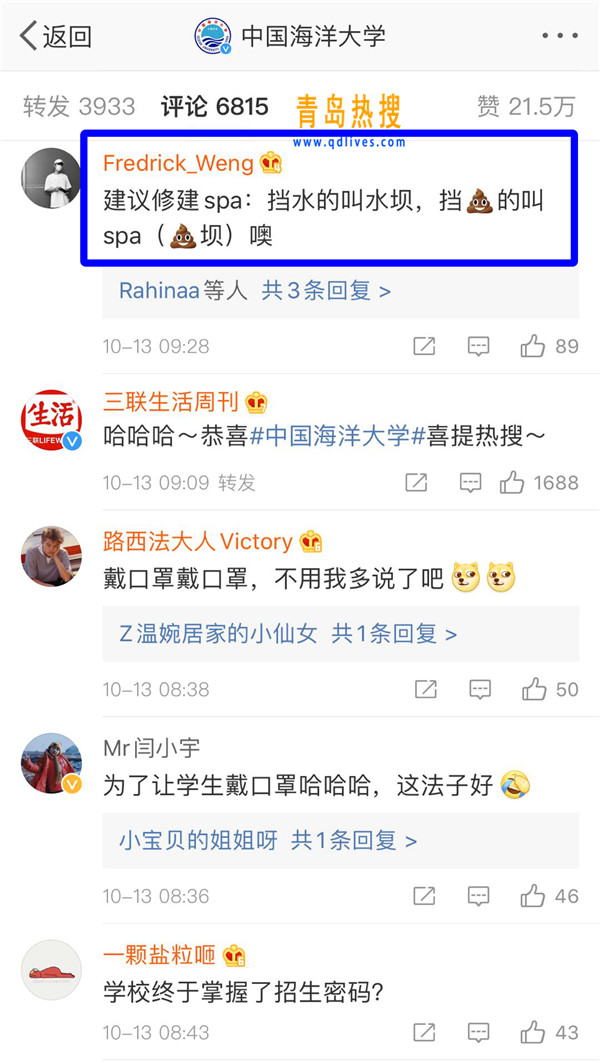Expand the 共1条回复 under 路西法大人Victory's comment
Screen dimensions: 600x1063
click(x=394, y=634)
